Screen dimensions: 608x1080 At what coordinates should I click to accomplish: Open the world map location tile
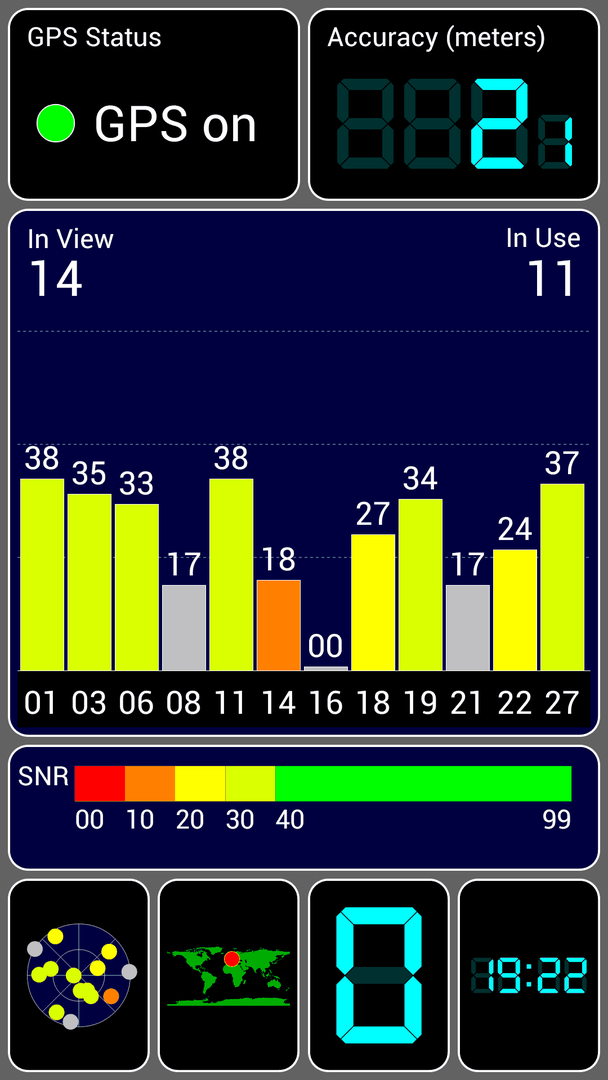[x=229, y=975]
